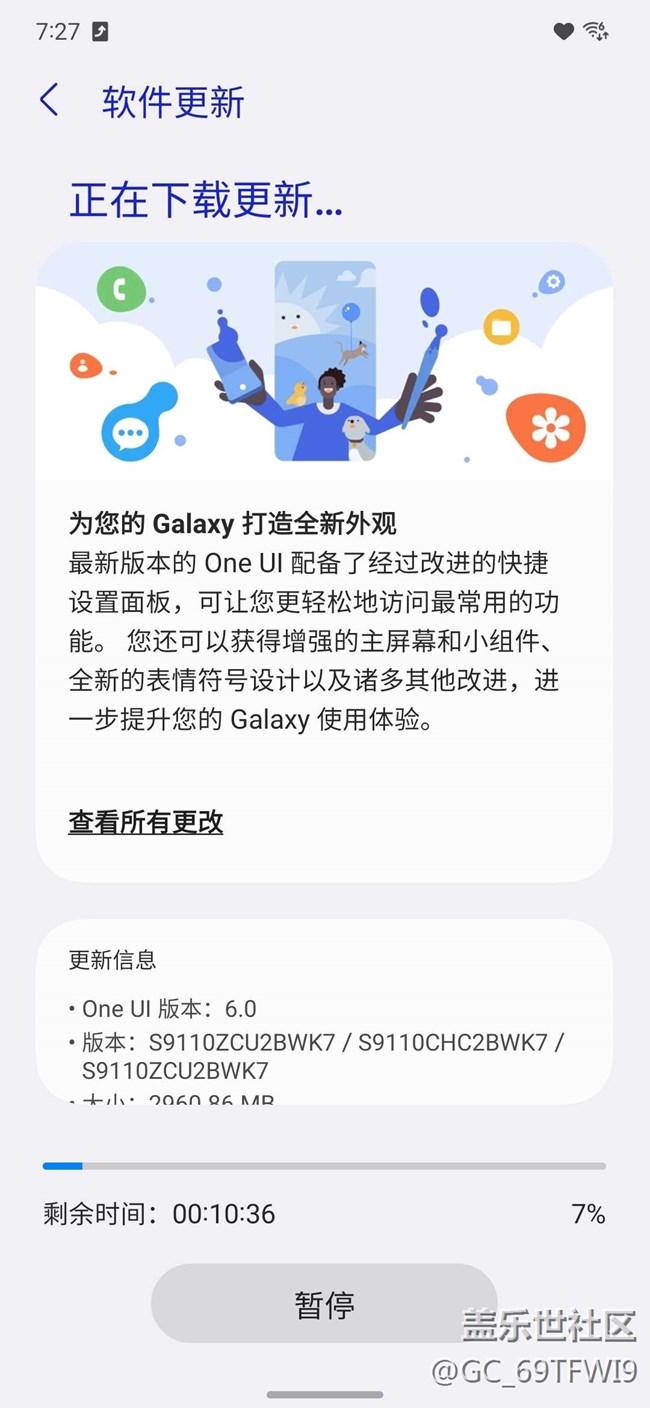Pause the download with 暂停

pyautogui.click(x=324, y=1304)
